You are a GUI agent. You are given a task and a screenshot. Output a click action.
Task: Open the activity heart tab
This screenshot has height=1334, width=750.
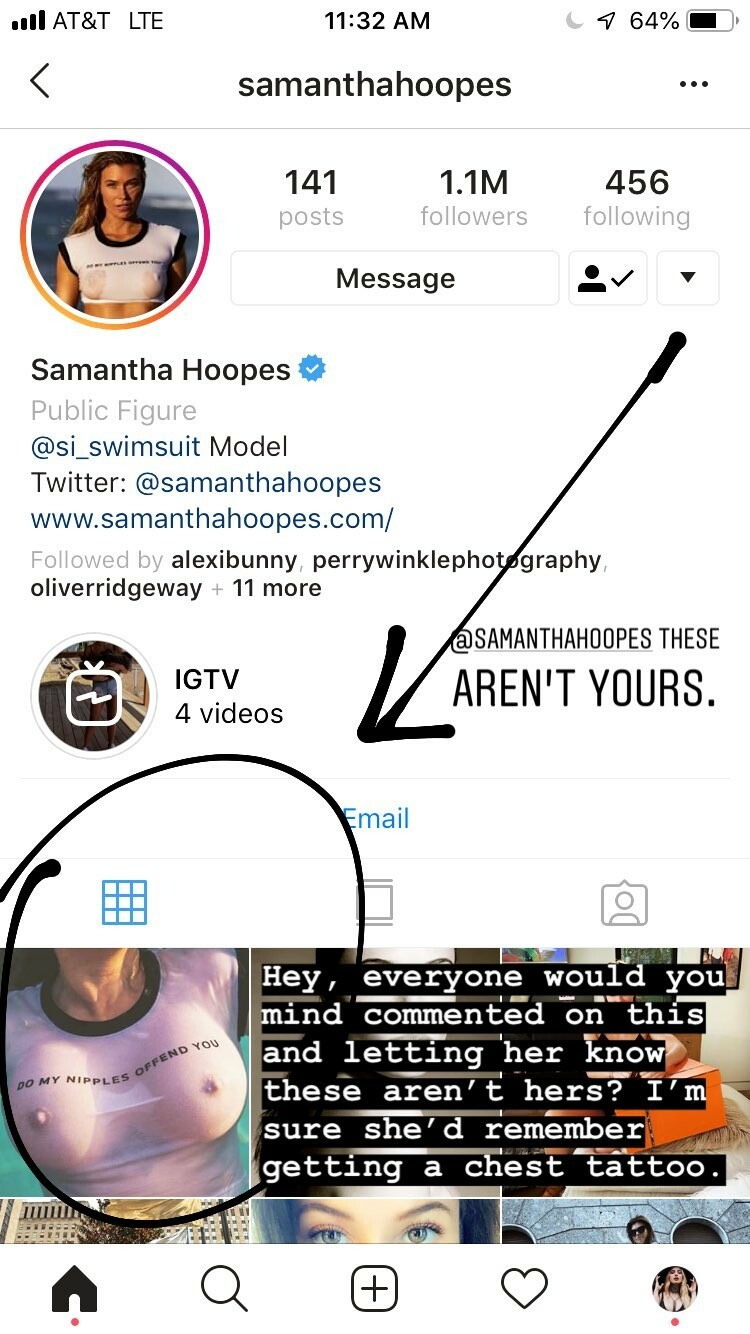524,1288
